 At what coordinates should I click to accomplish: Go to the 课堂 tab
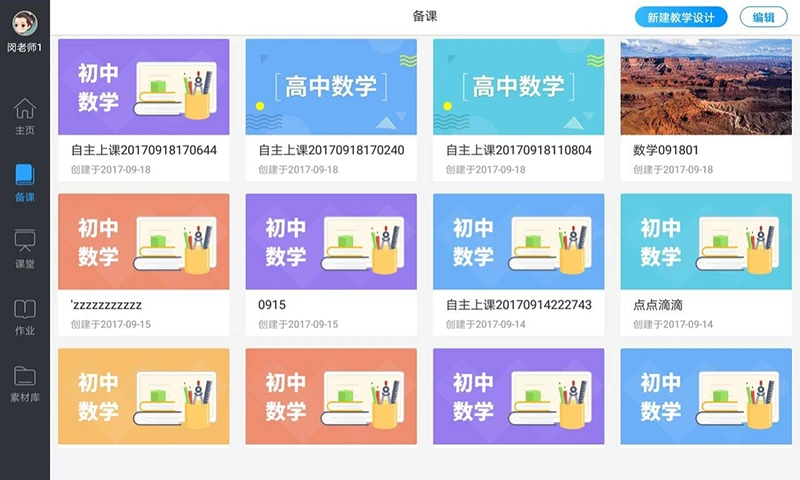tap(24, 250)
